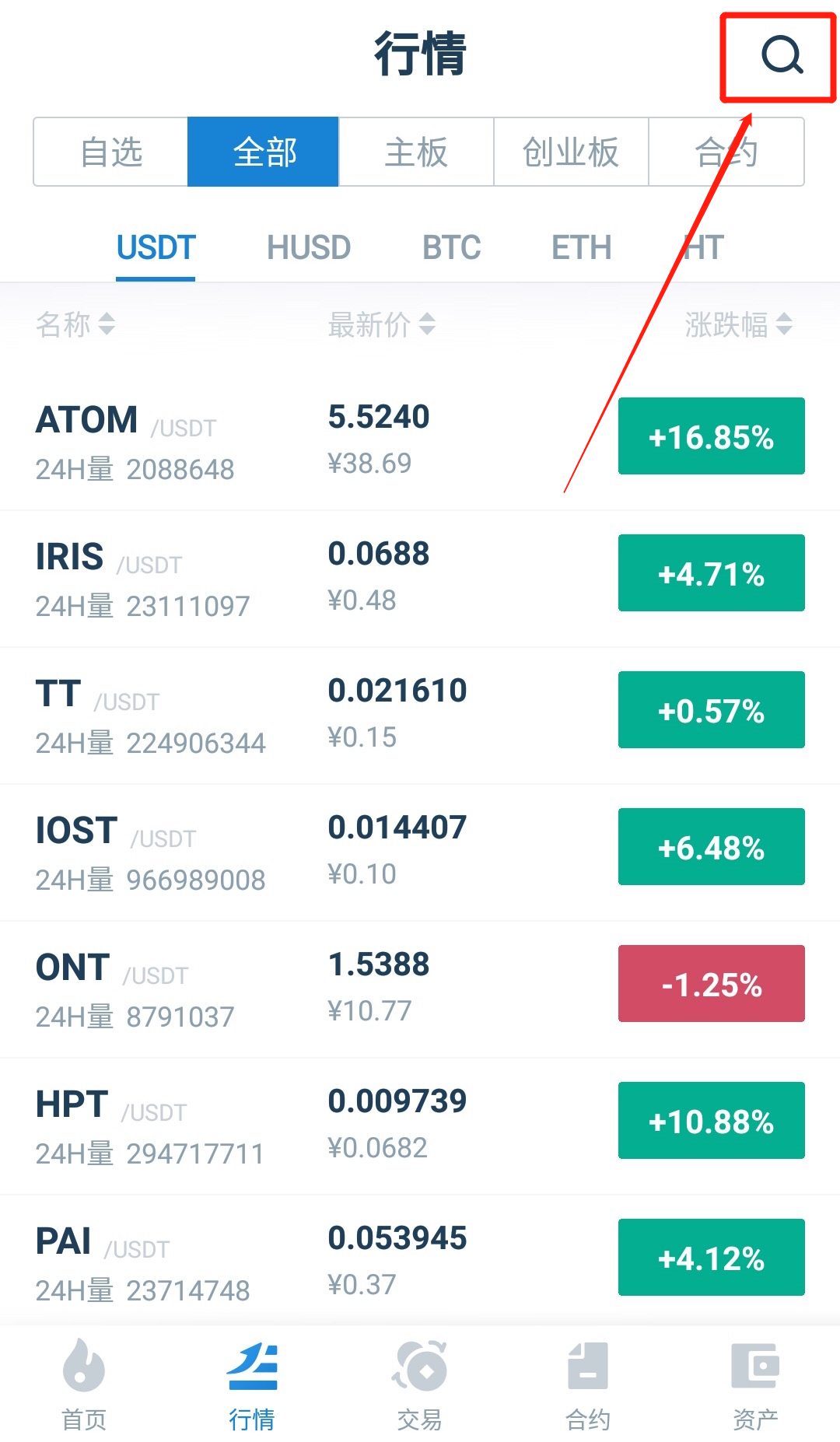The height and width of the screenshot is (1442, 840).
Task: Switch to the 自选 tab
Action: click(x=110, y=152)
